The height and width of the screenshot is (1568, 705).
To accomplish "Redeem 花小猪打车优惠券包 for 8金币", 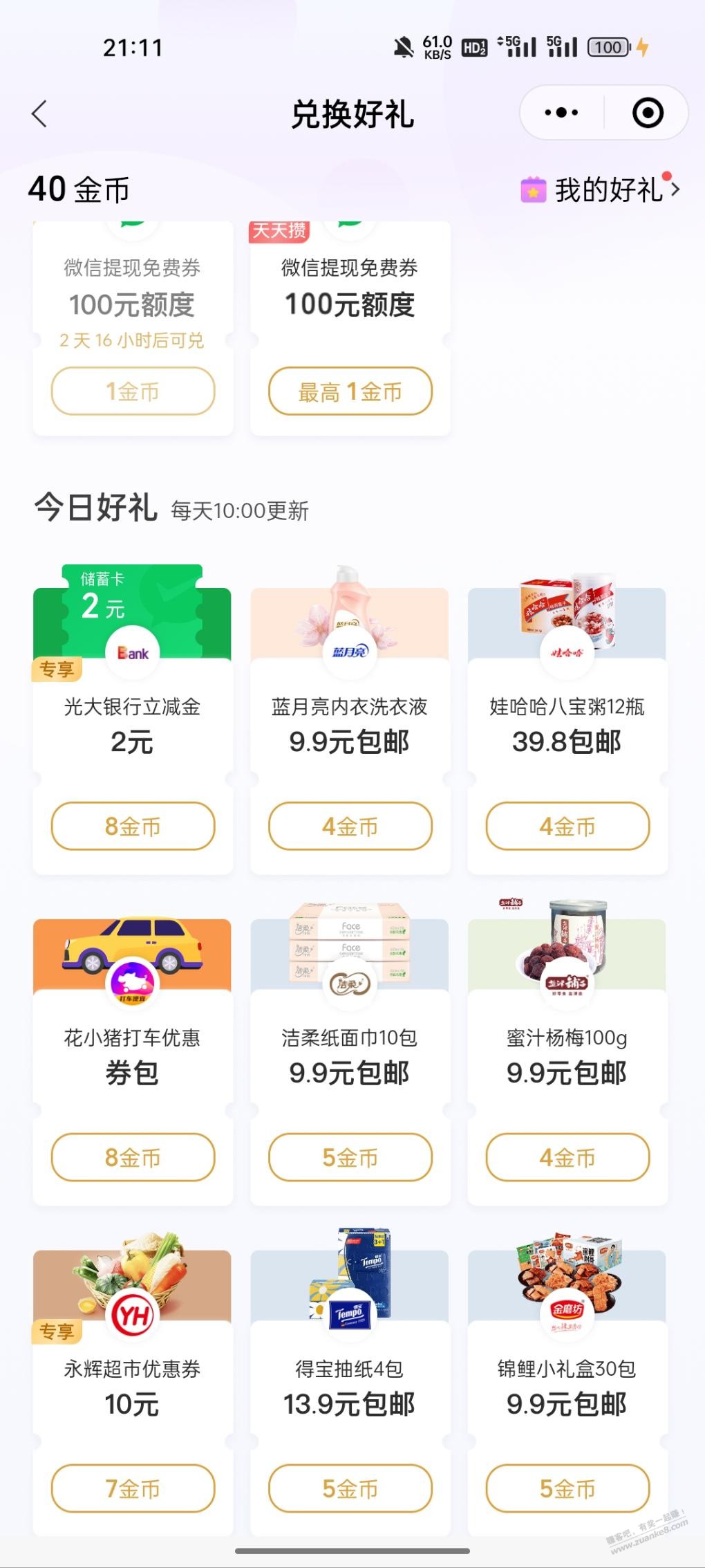I will click(x=133, y=1157).
